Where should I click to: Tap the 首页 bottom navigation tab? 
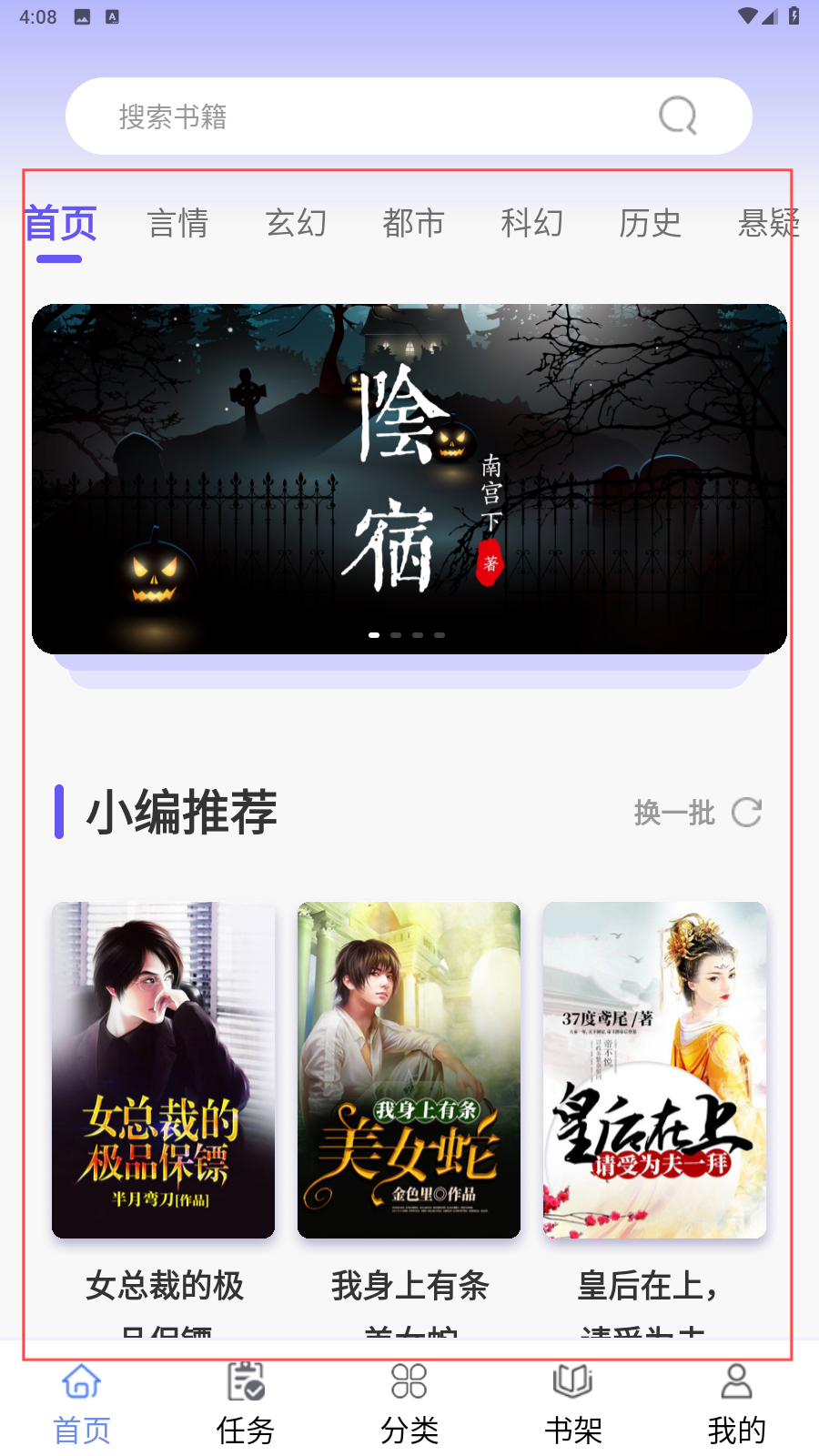pos(82,1403)
